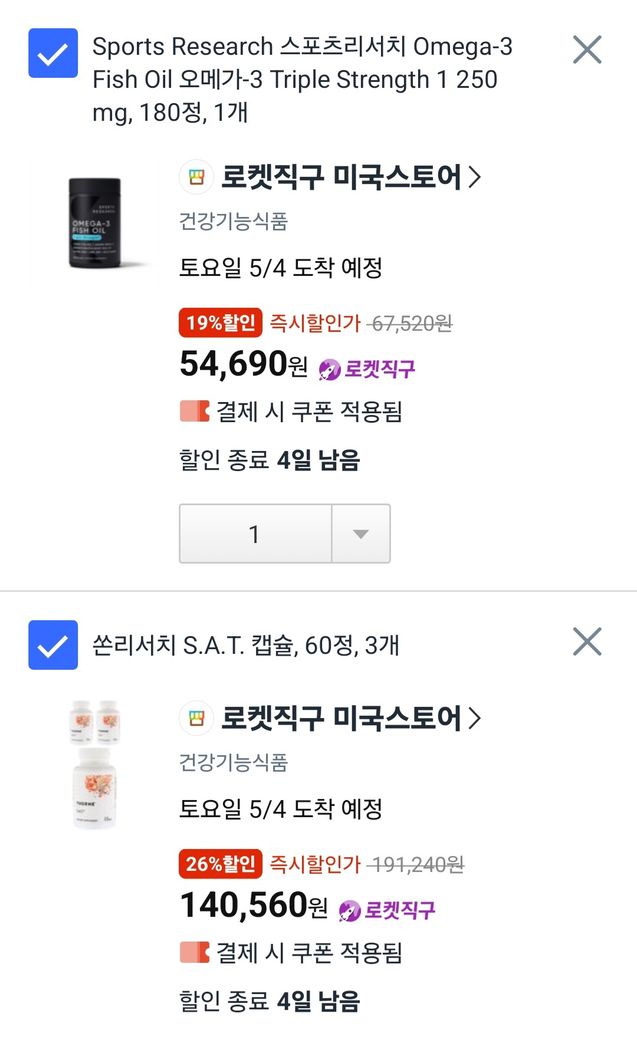Remove the Omega-3 Fish Oil item from cart
The width and height of the screenshot is (637, 1040).
[x=587, y=49]
